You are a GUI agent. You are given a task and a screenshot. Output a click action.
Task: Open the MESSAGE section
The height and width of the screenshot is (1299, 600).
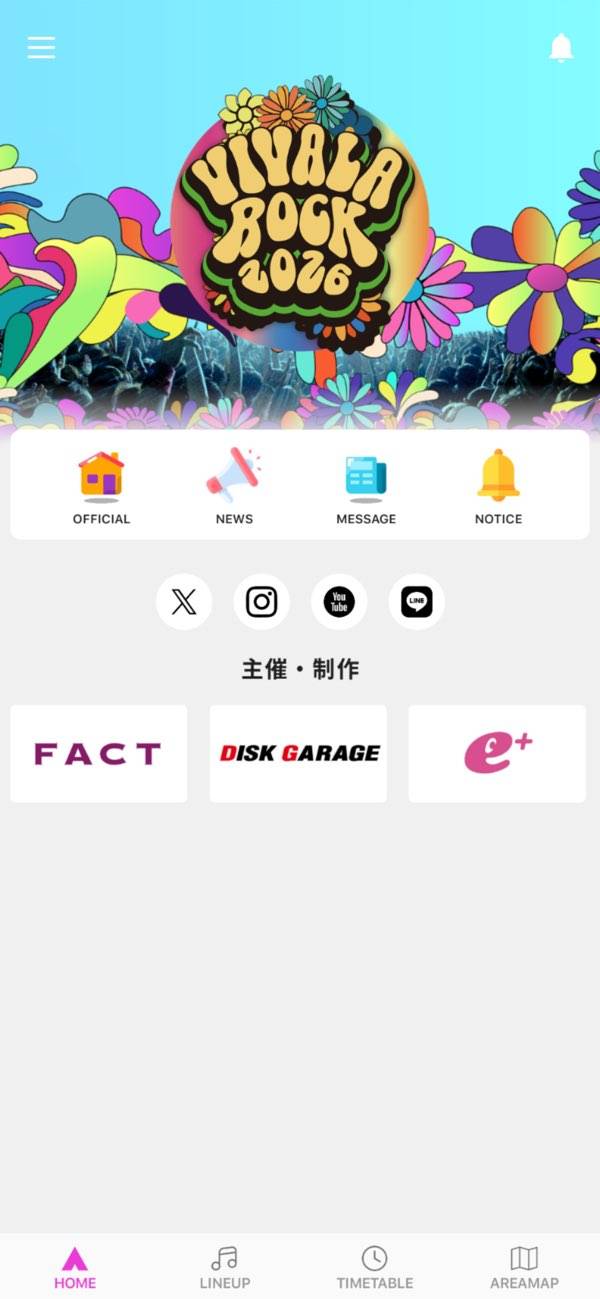366,487
